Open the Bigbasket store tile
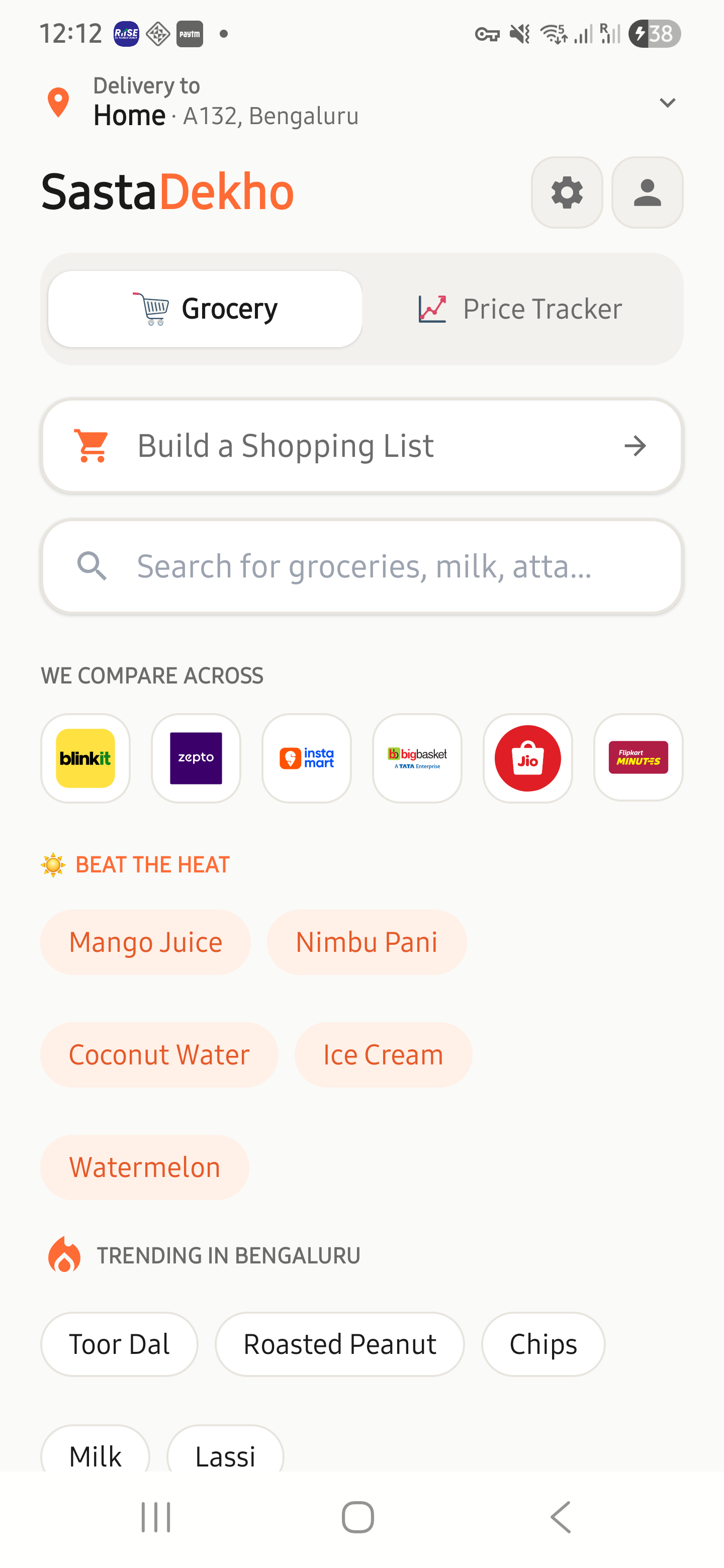This screenshot has height=1568, width=724. (x=417, y=758)
